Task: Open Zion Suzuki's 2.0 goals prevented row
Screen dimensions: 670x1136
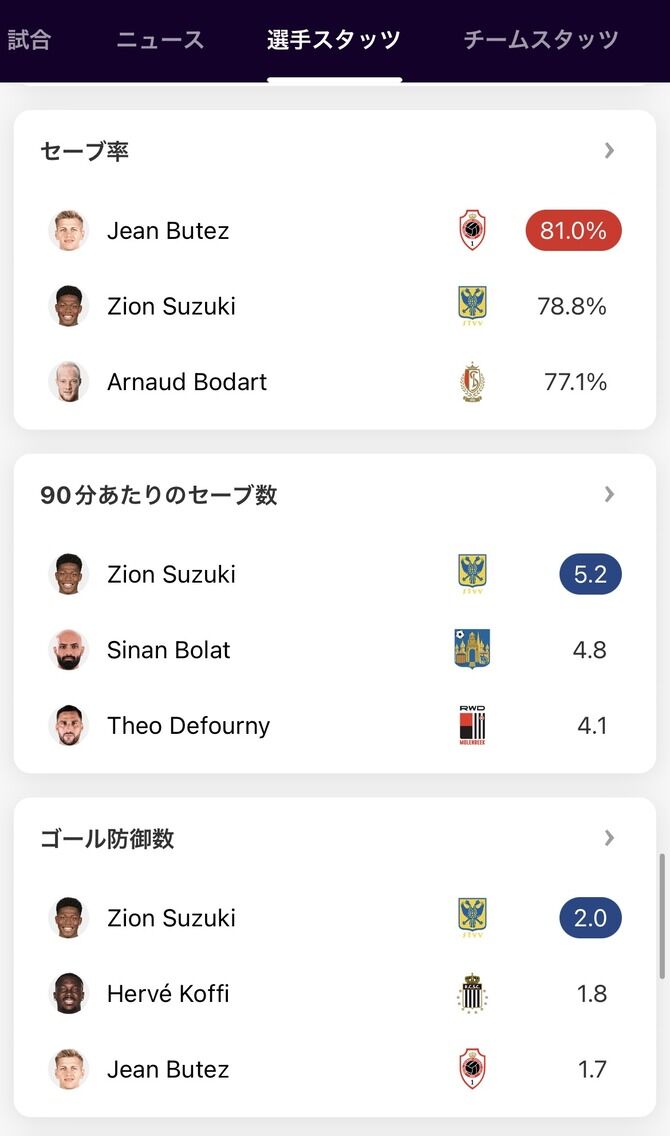Action: point(335,918)
